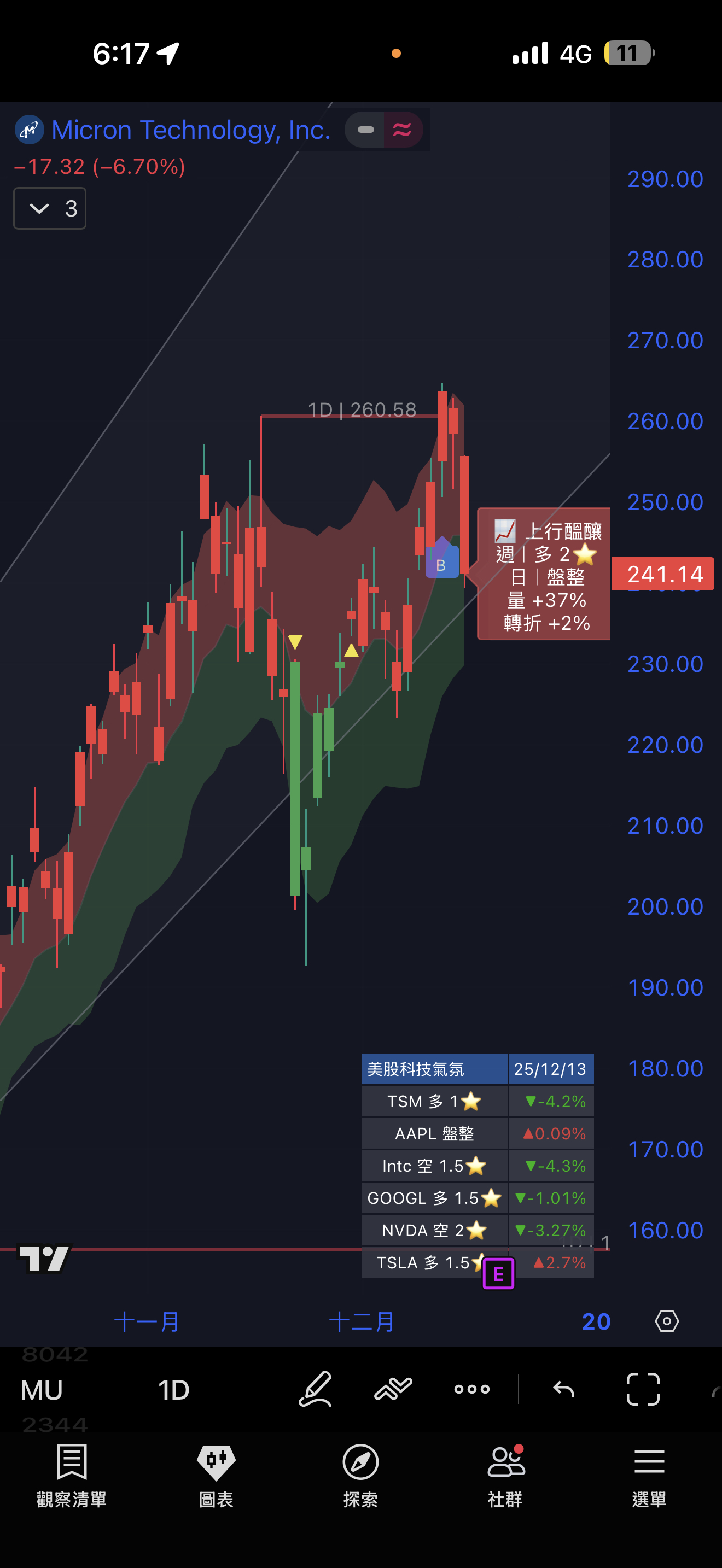Switch to the 圖表 chart tab
The width and height of the screenshot is (722, 1568).
click(216, 1475)
